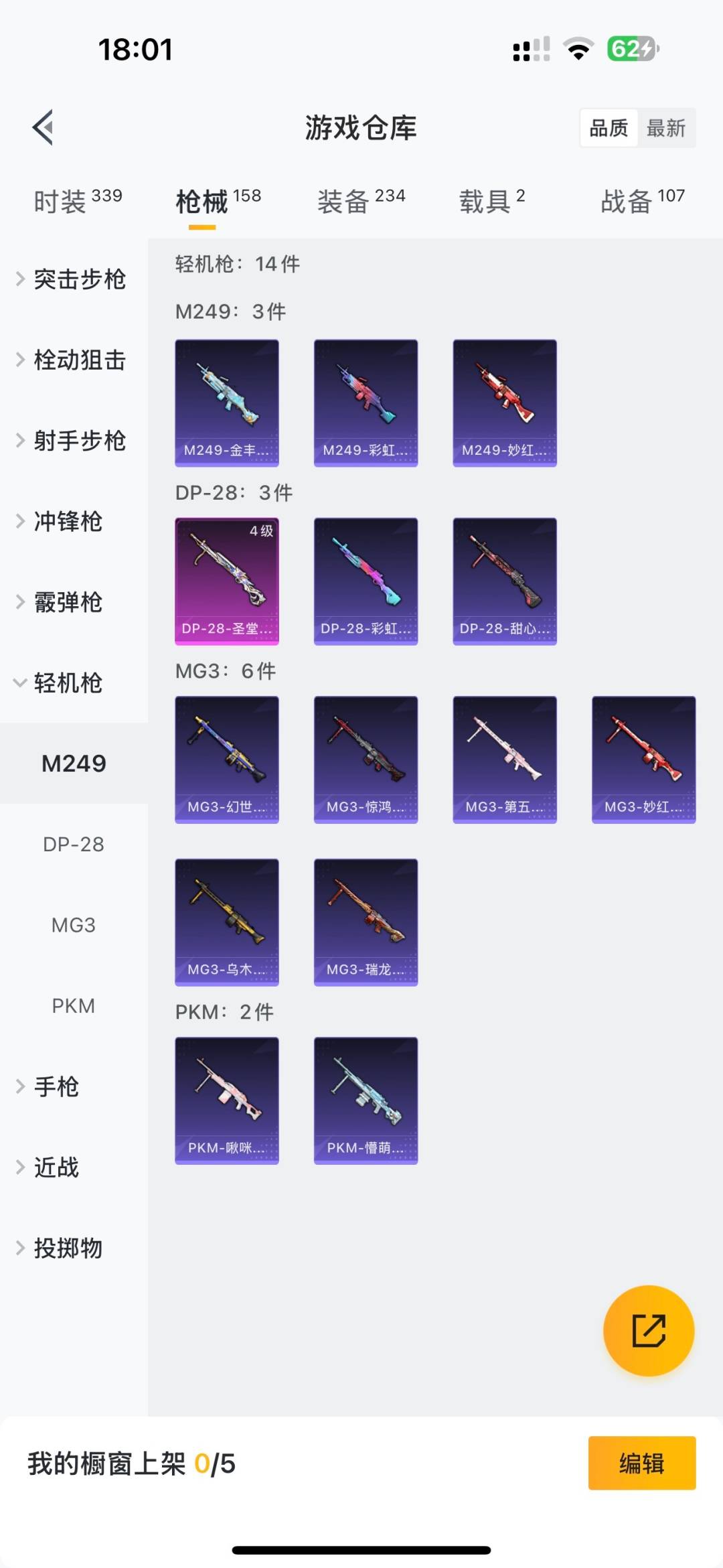View the MG3-幻世 skin card

coord(227,760)
